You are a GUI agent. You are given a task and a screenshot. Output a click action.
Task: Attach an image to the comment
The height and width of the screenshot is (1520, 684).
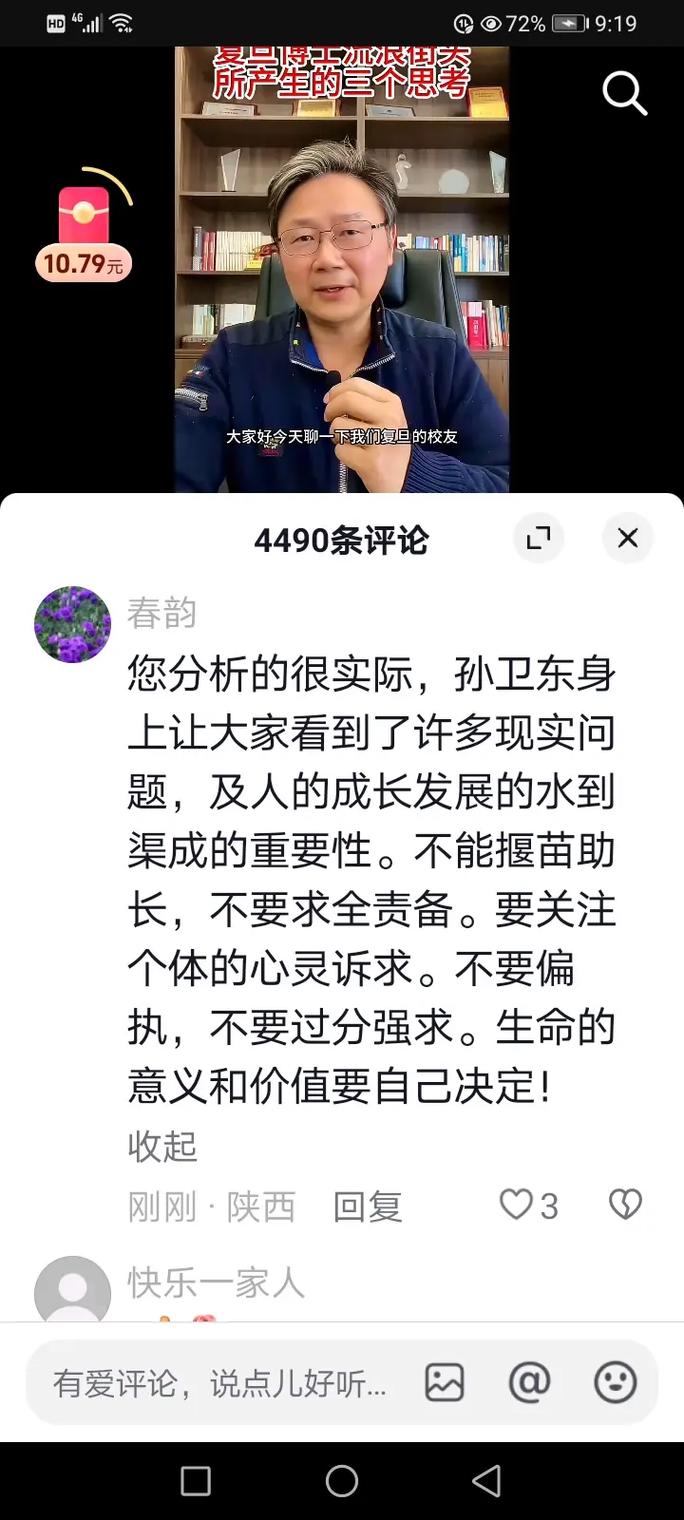pyautogui.click(x=444, y=1383)
